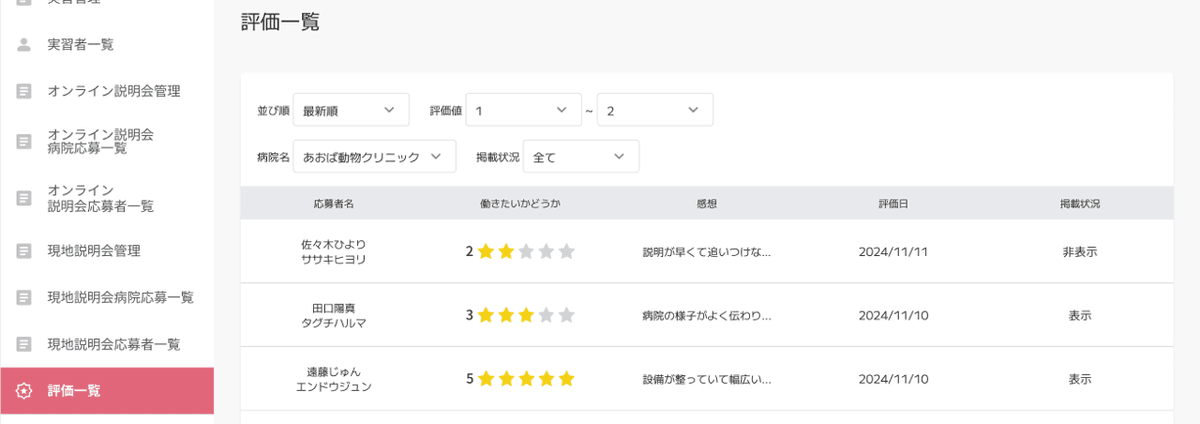The image size is (1200, 424).
Task: Open the minimum 評価値 dropdown showing 1
Action: 524,110
